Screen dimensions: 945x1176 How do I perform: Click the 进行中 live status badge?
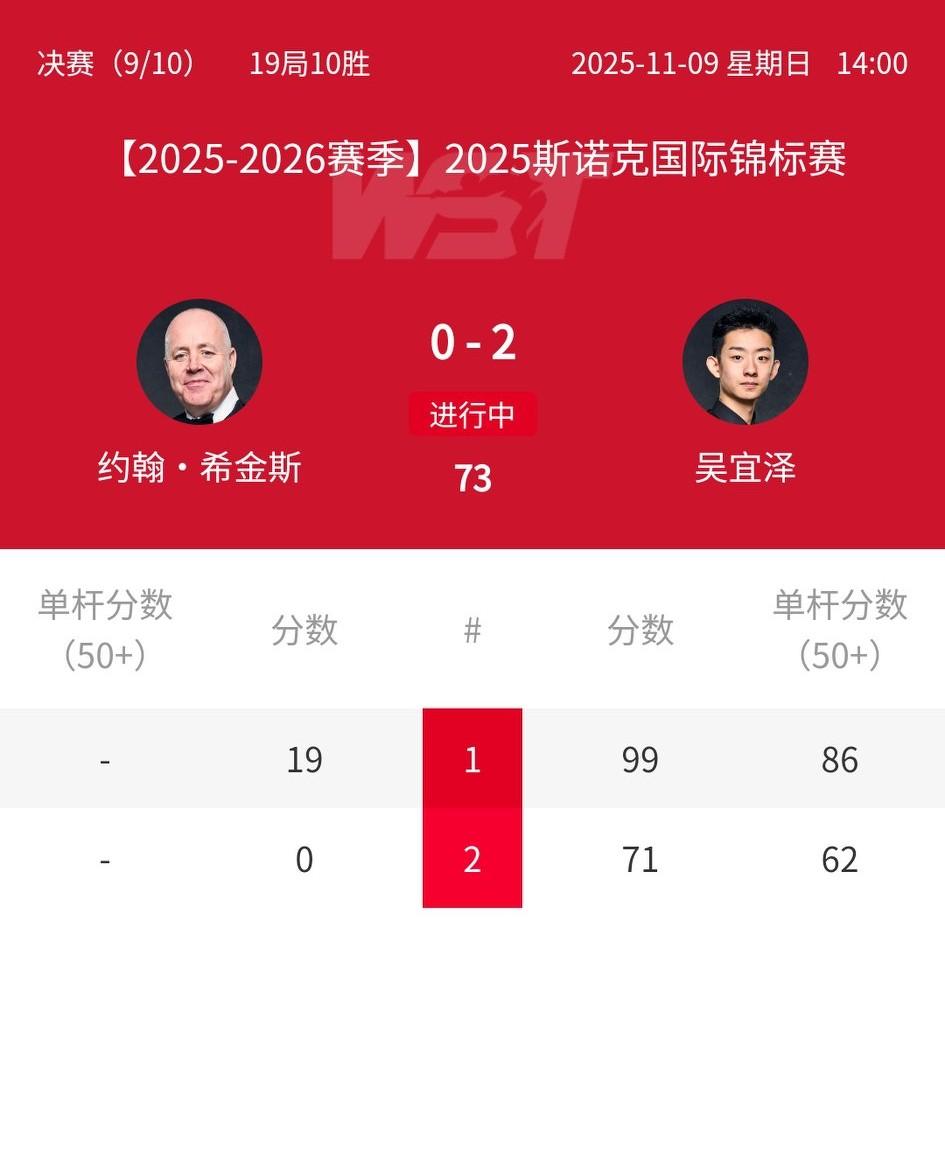[472, 413]
